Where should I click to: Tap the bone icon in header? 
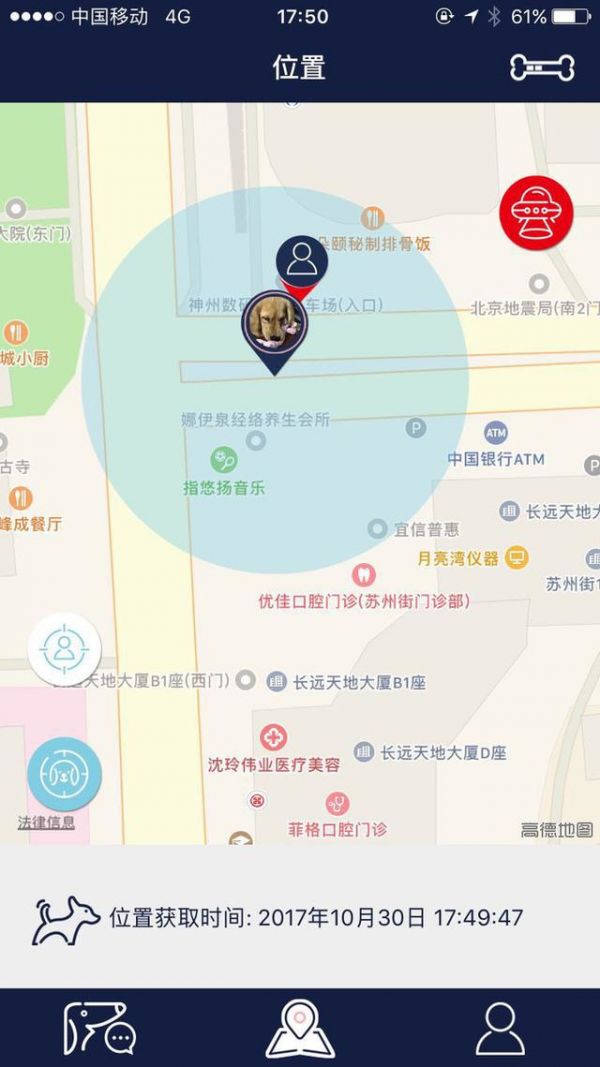[542, 68]
